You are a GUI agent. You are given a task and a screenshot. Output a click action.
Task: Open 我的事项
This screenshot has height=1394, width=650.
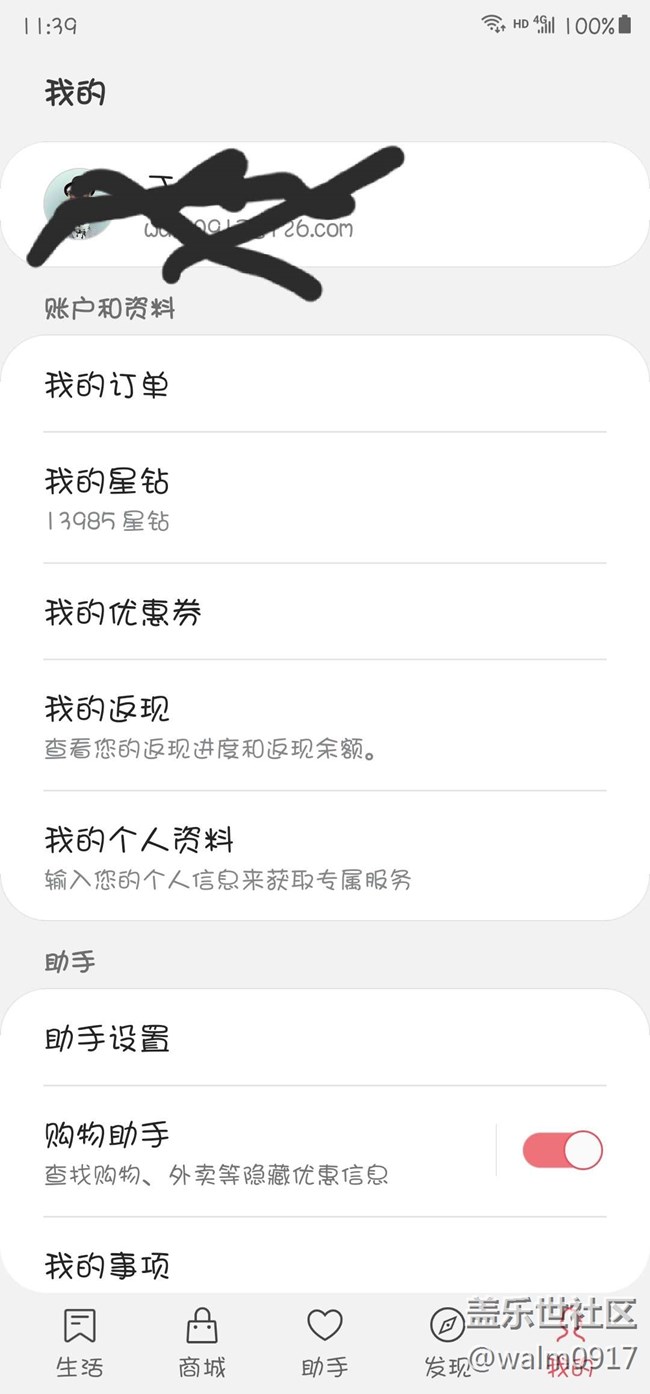click(x=325, y=1265)
